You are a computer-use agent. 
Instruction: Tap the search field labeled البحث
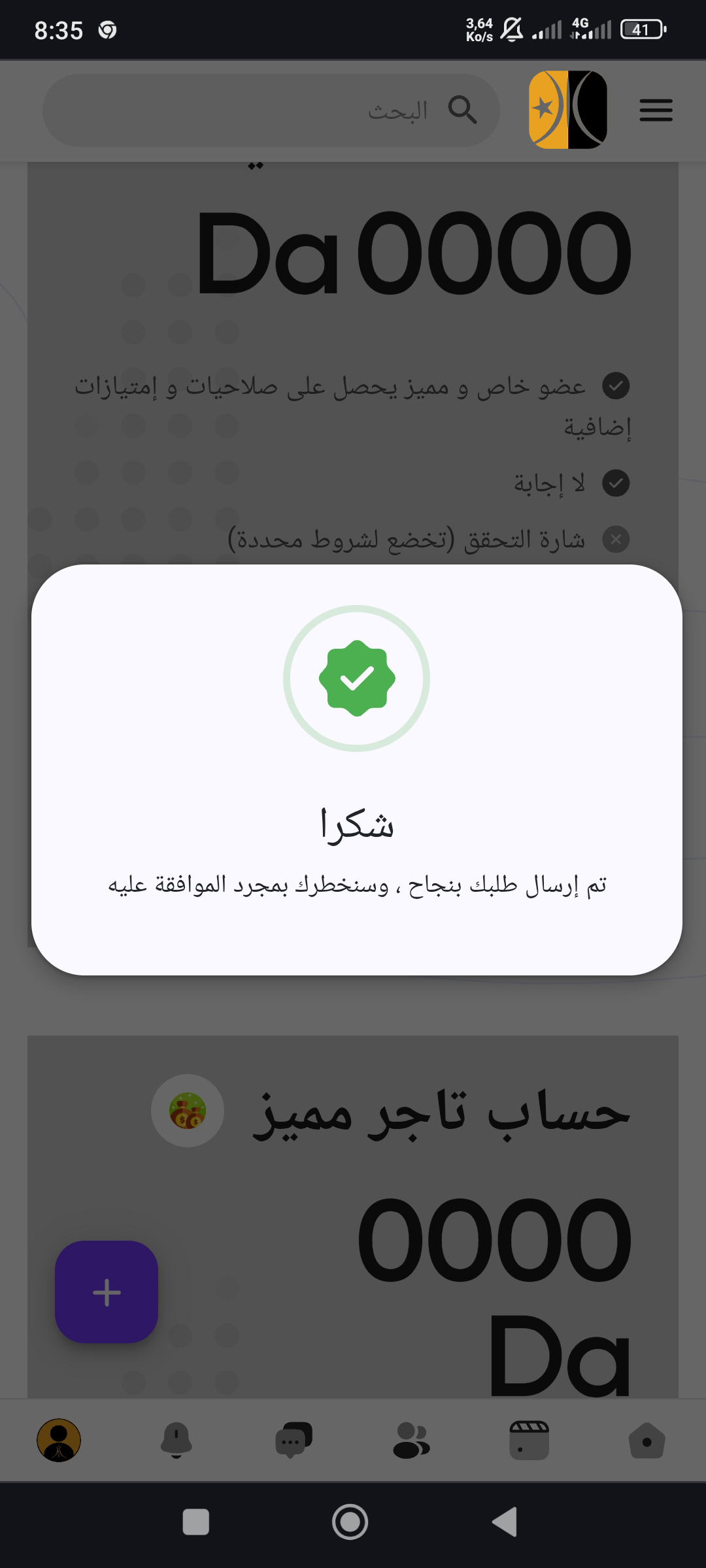[271, 110]
